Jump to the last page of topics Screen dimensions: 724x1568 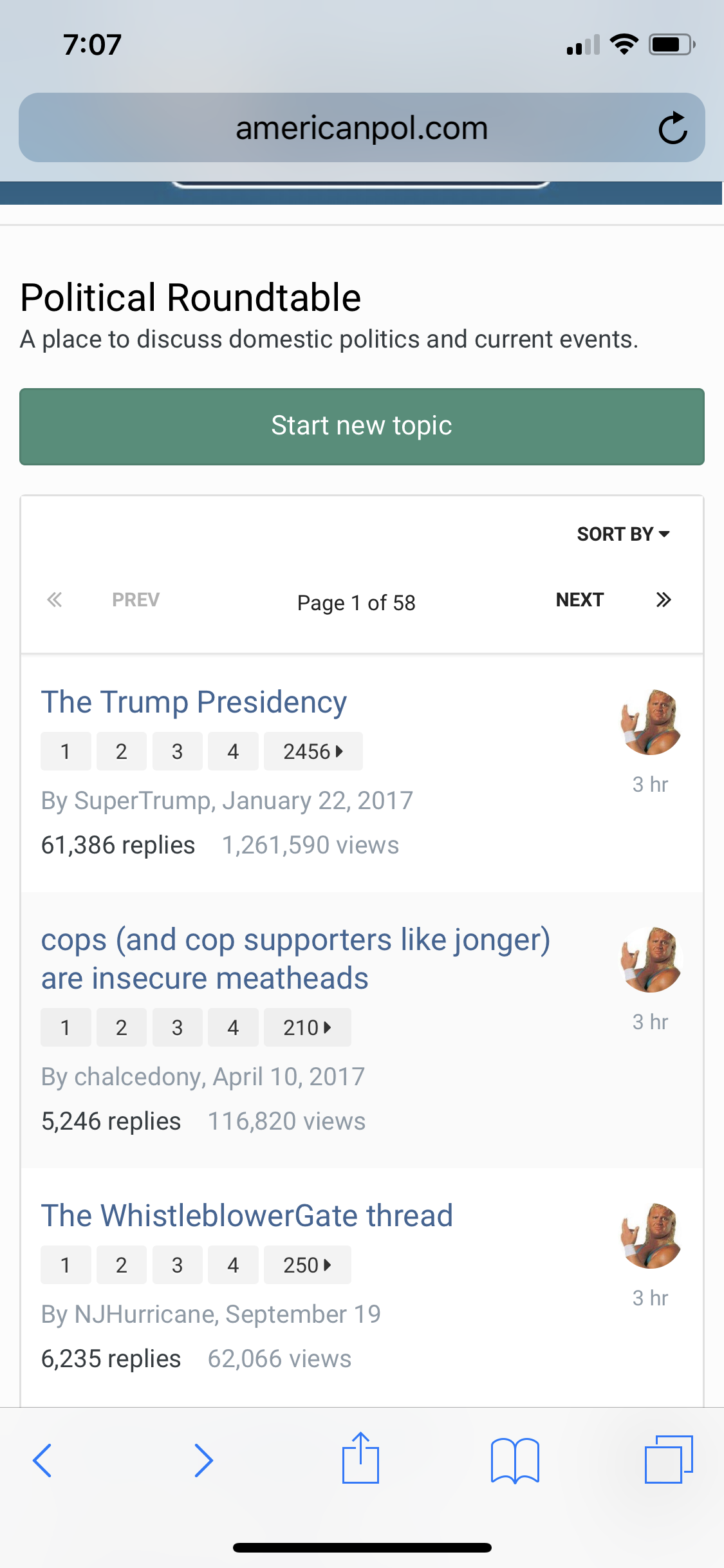pyautogui.click(x=664, y=600)
